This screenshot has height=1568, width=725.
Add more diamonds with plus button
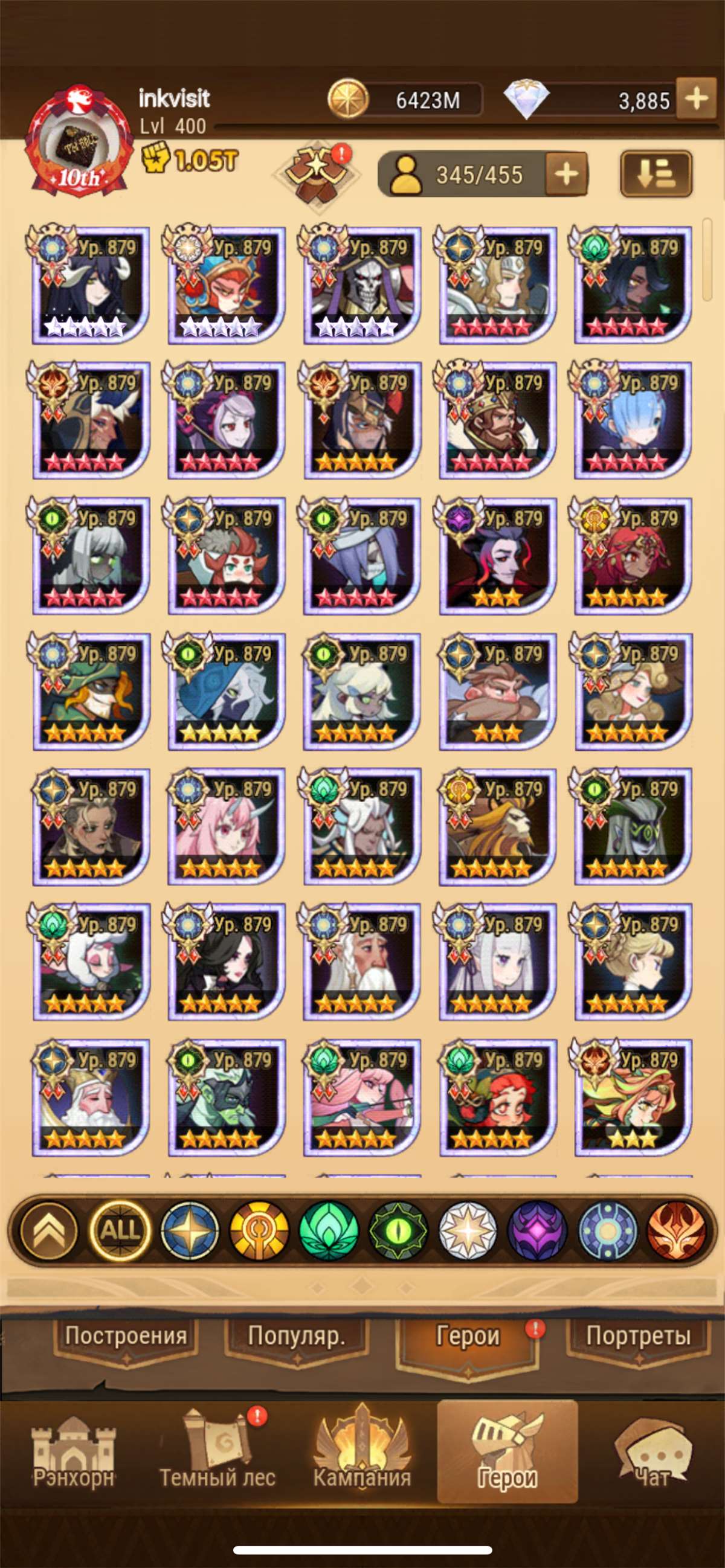[x=697, y=98]
